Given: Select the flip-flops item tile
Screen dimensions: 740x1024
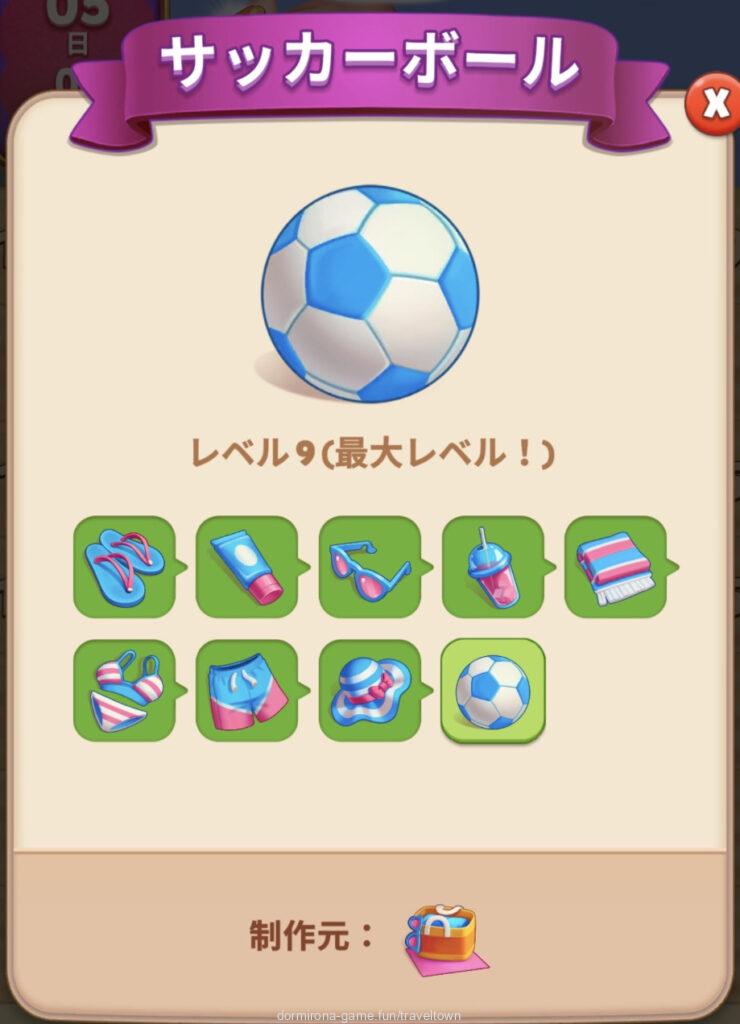Looking at the screenshot, I should 124,567.
